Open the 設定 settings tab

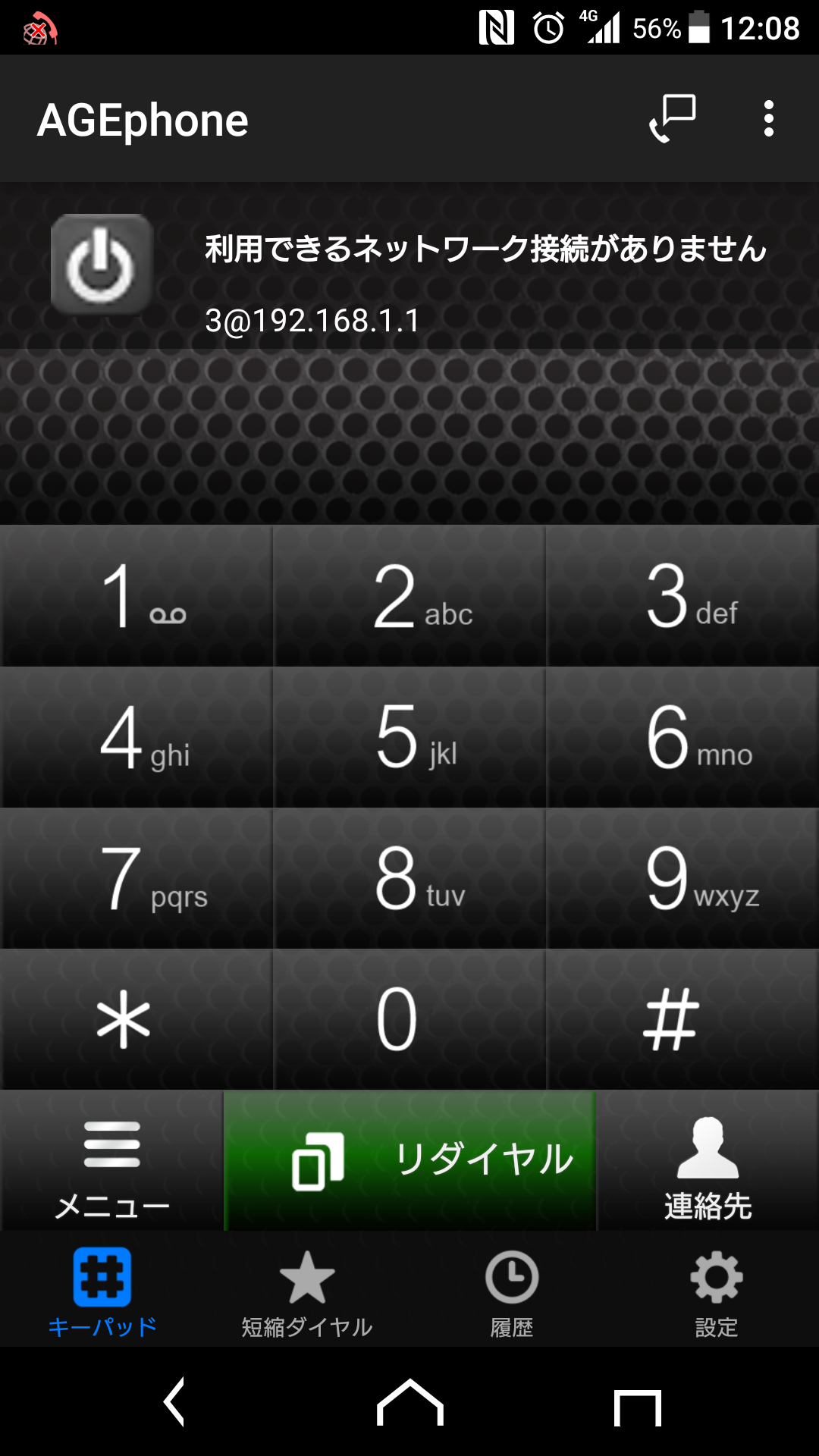pyautogui.click(x=717, y=1291)
